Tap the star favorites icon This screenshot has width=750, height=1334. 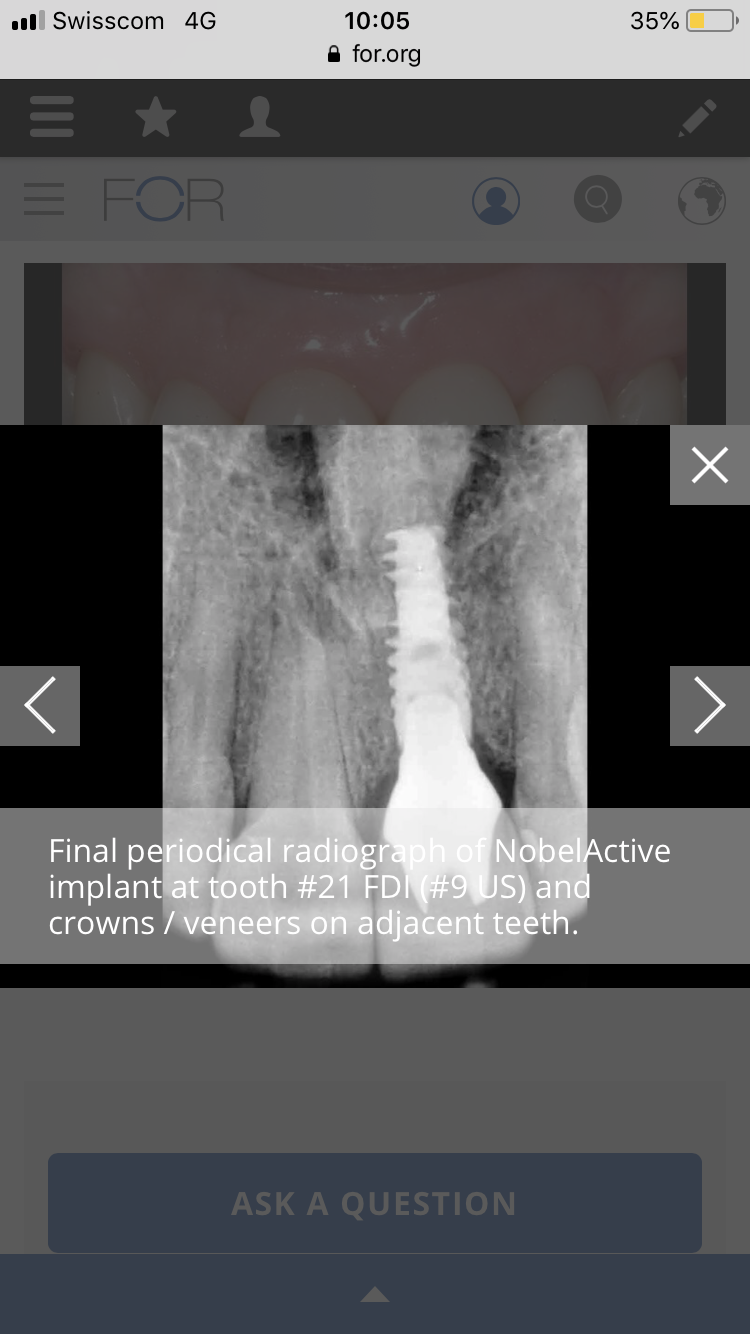coord(156,118)
